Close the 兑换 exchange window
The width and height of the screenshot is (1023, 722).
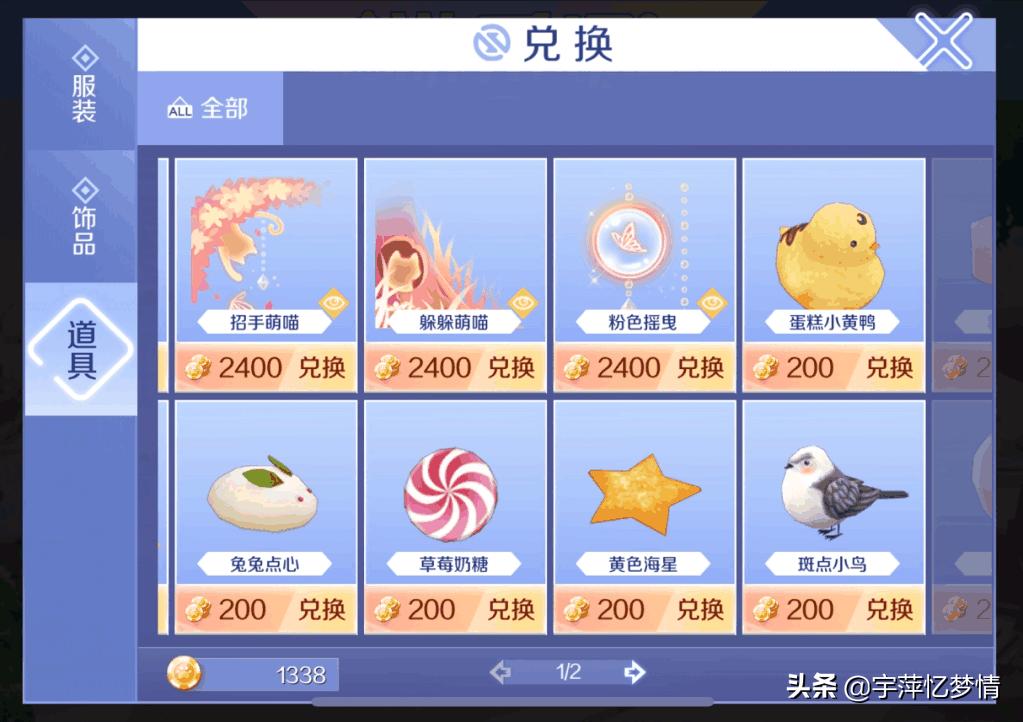point(943,40)
